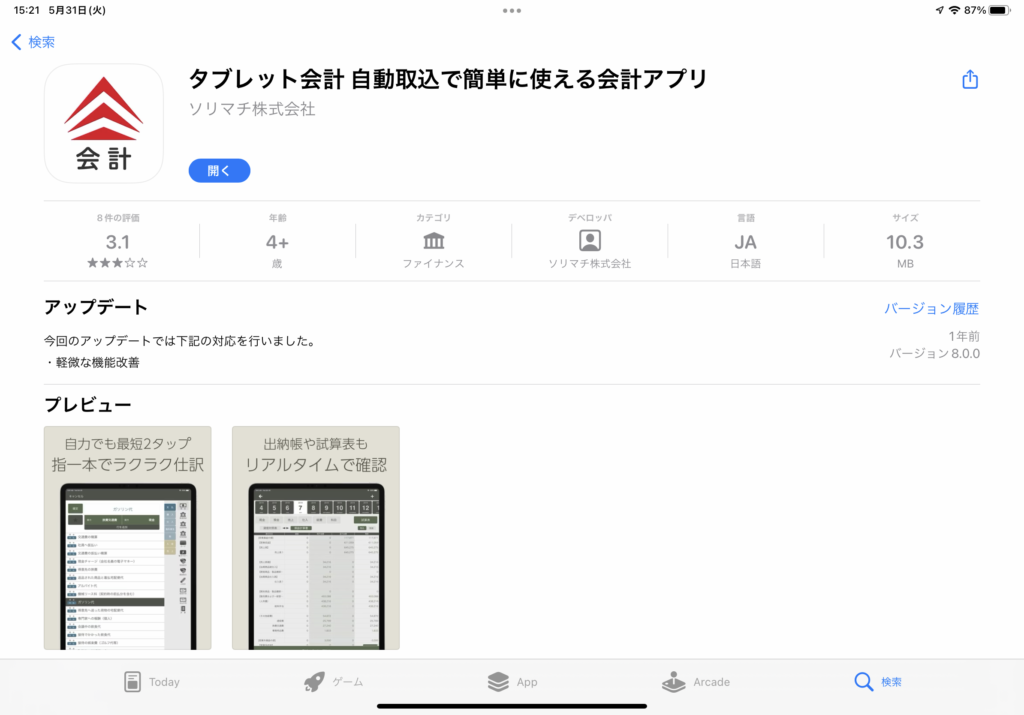Switch to the Arcade tab

click(x=696, y=682)
